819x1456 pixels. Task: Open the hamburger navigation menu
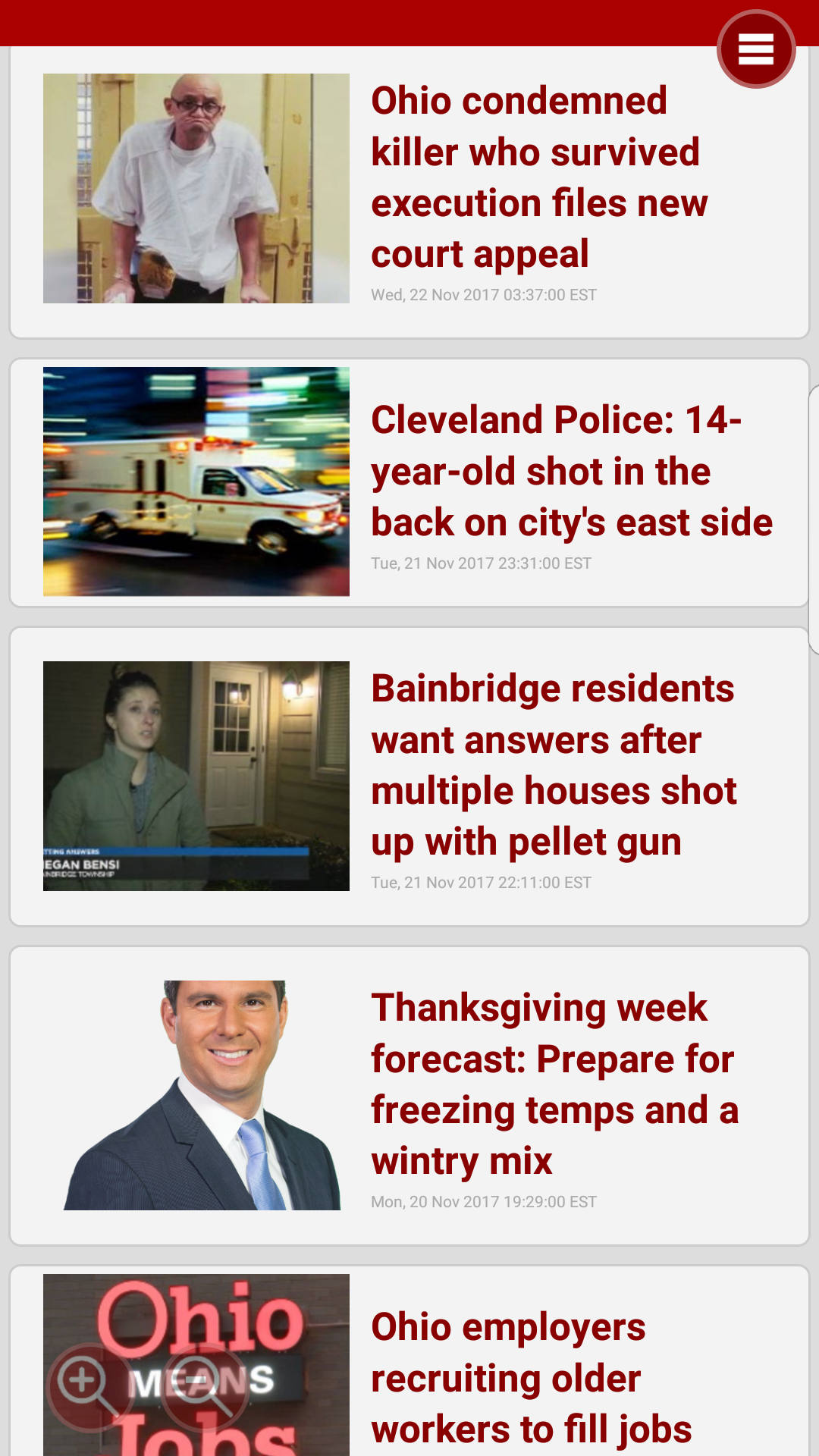click(756, 49)
